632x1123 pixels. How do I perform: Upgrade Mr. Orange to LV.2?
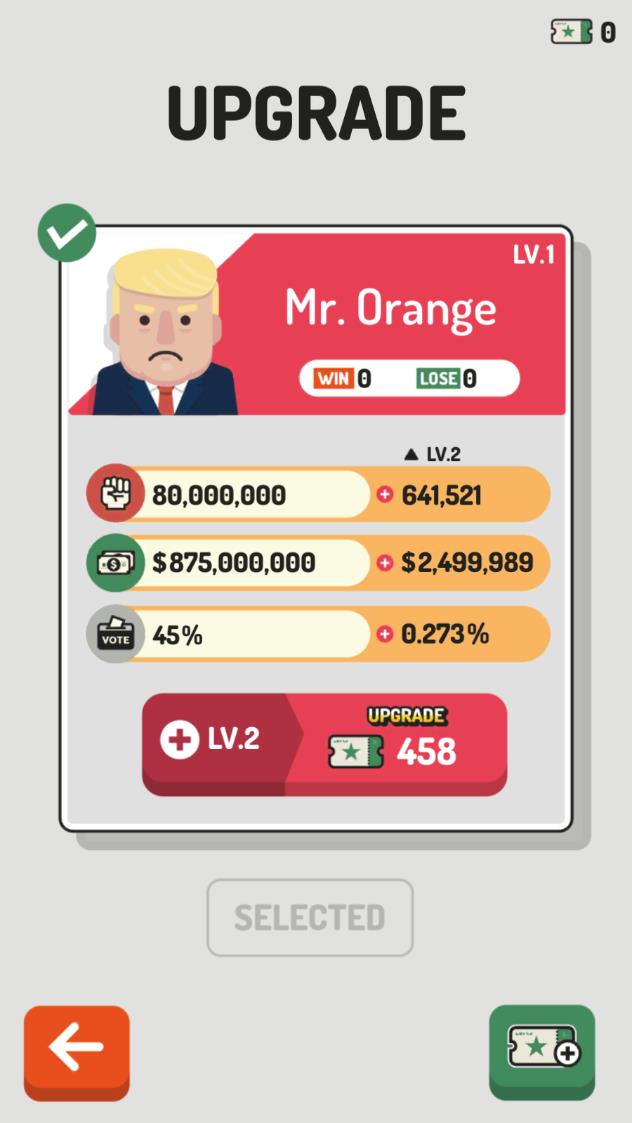click(x=324, y=742)
